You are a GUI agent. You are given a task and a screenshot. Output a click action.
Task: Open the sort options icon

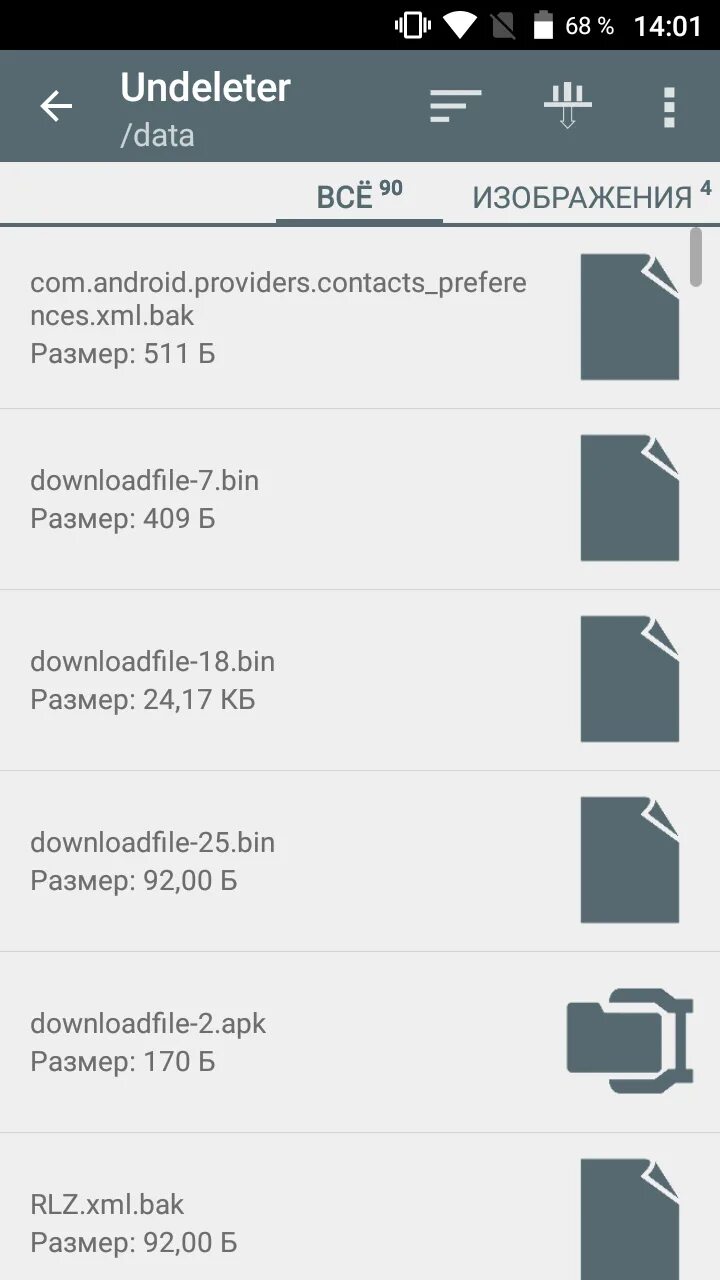(455, 106)
